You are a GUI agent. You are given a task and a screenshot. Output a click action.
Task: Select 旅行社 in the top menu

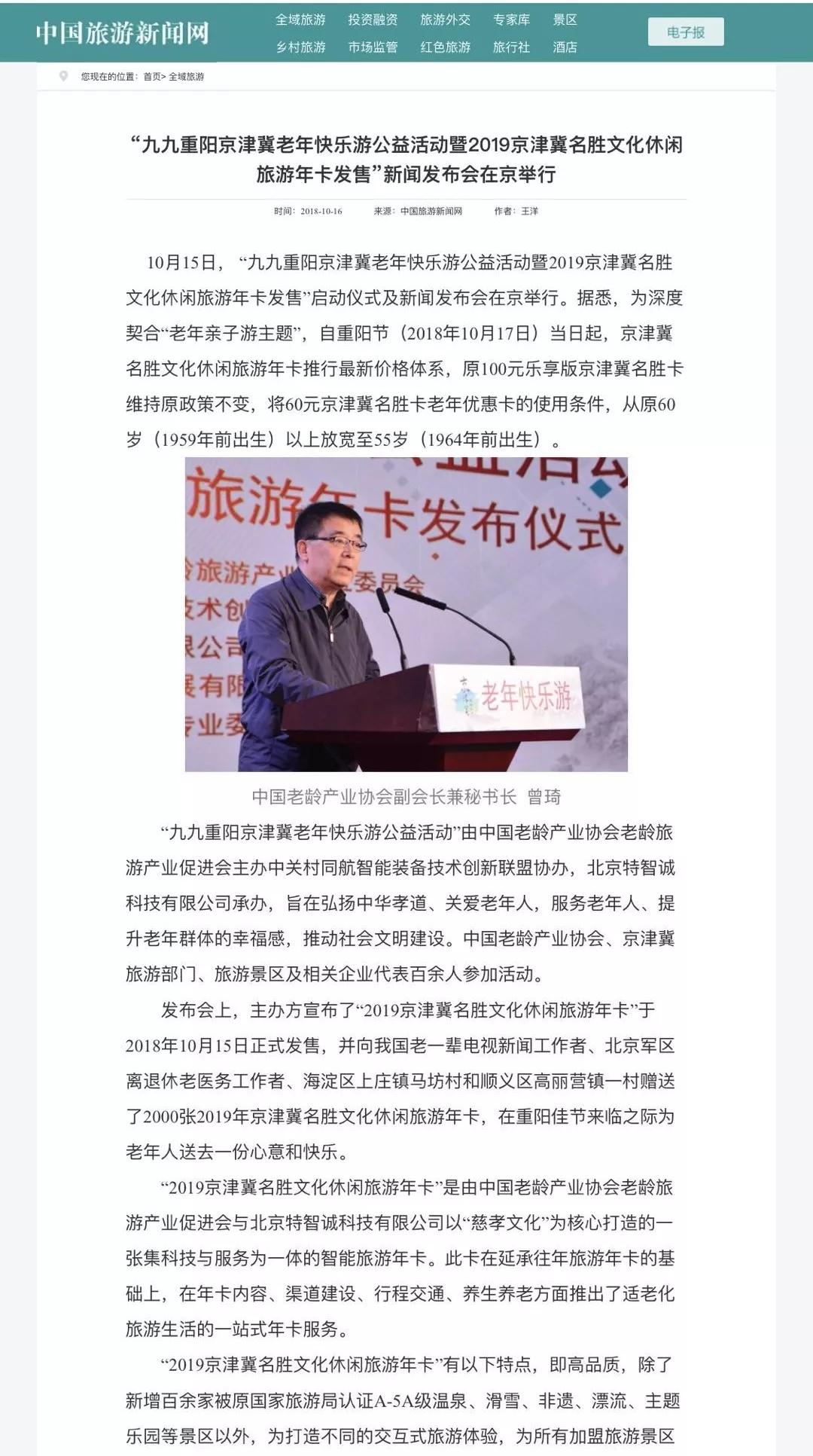click(x=511, y=47)
